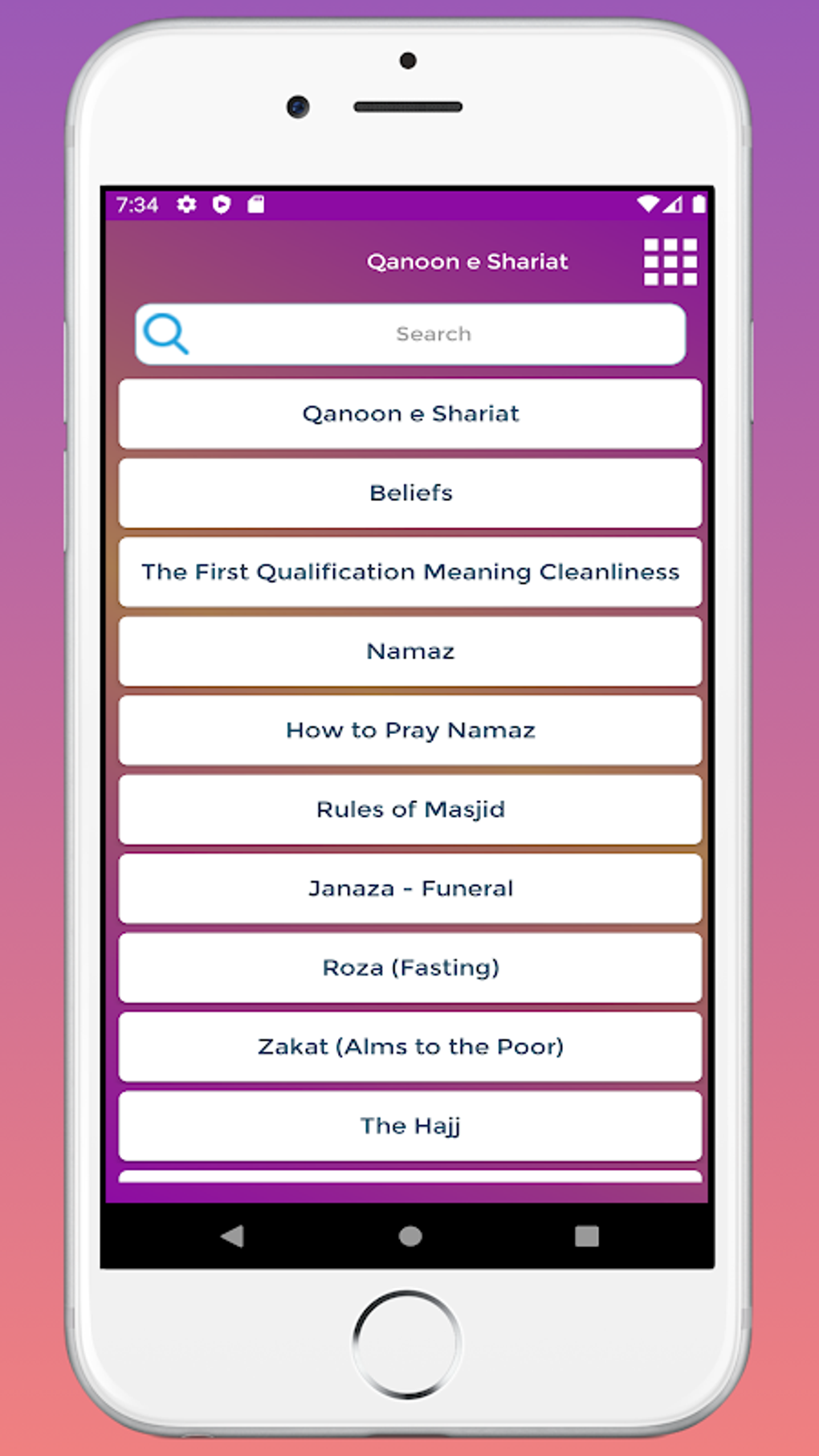Viewport: 819px width, 1456px height.
Task: Open The Hajj chapter
Action: click(x=409, y=1125)
